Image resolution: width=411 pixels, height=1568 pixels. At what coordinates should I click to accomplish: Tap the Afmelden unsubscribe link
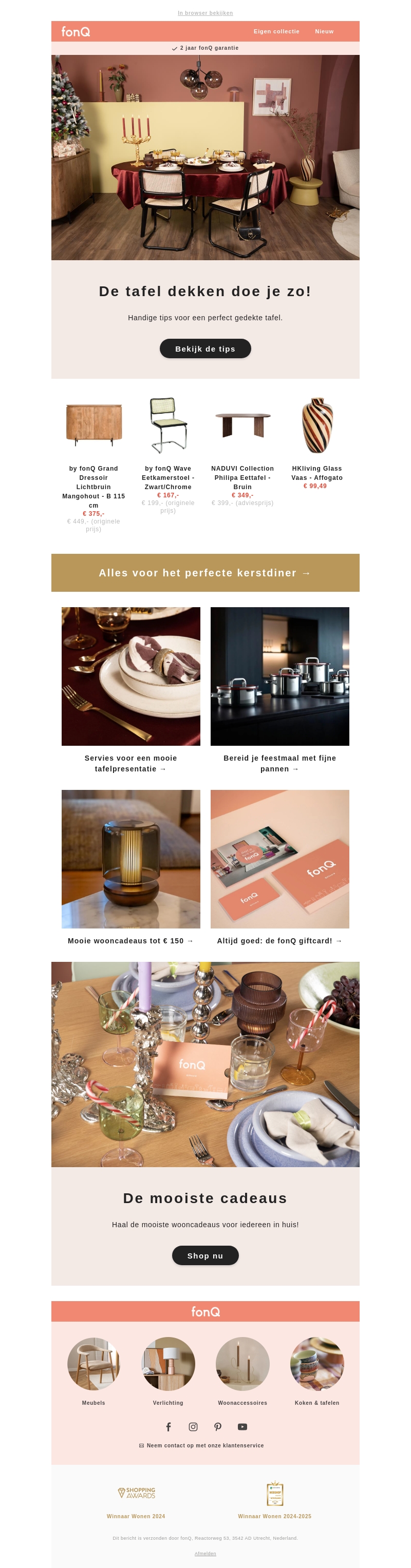tap(205, 1554)
